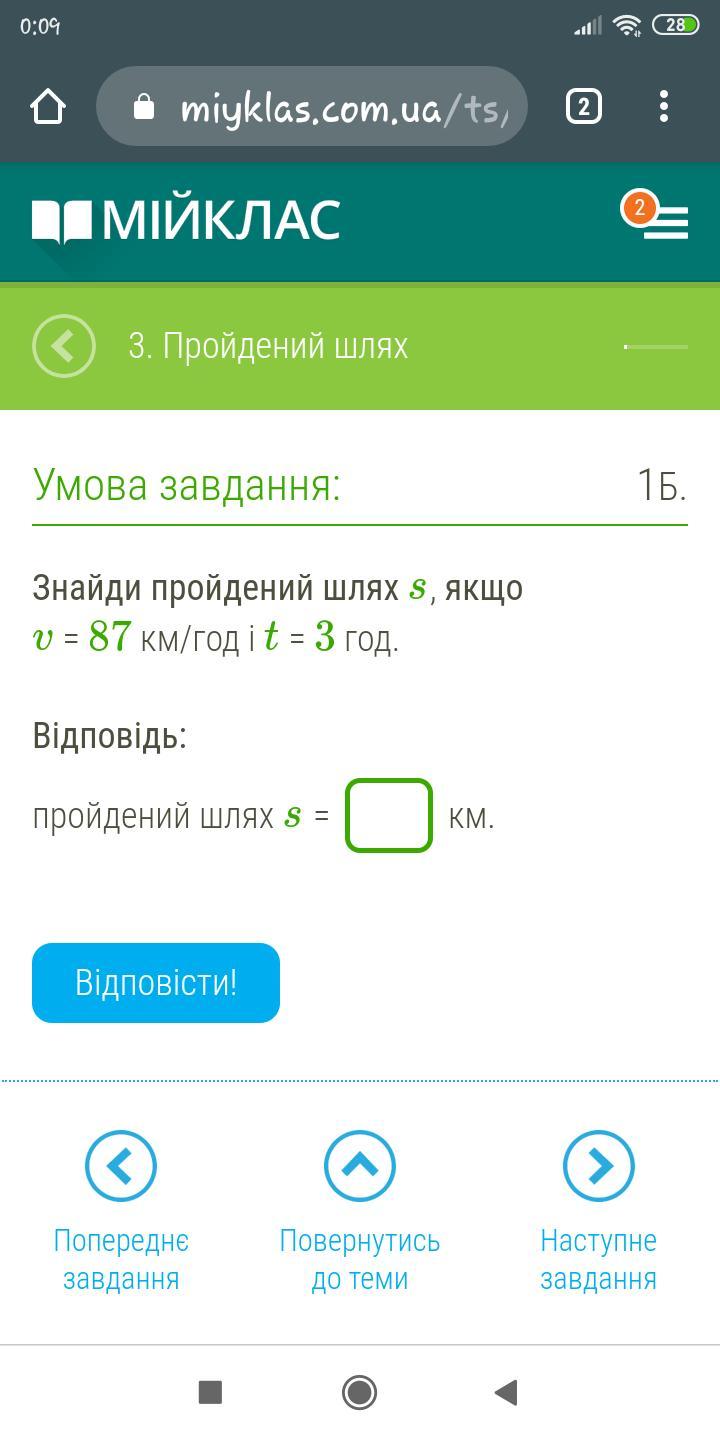Tap the system back button

[506, 1391]
